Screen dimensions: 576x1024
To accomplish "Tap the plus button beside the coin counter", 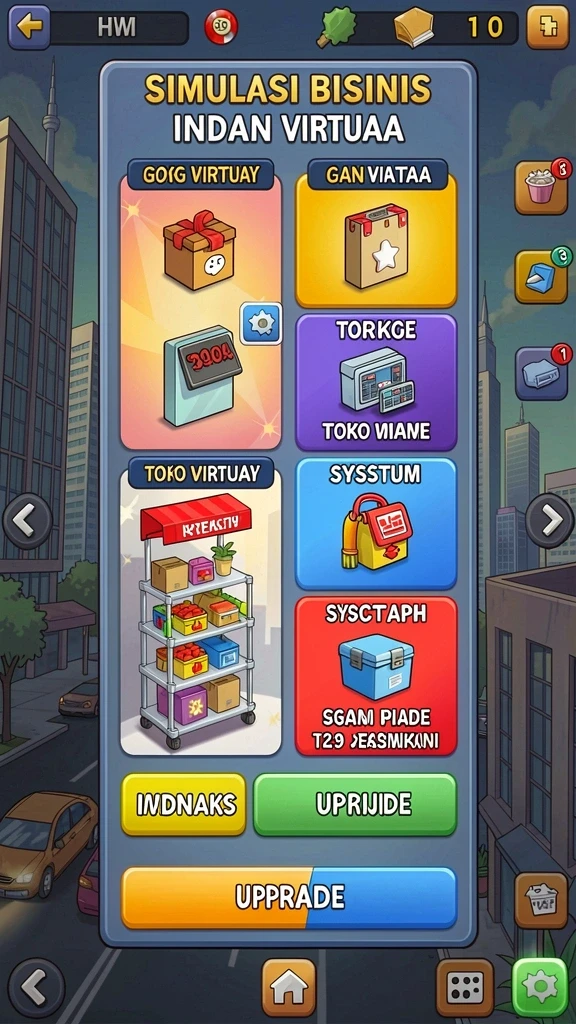I will point(547,27).
